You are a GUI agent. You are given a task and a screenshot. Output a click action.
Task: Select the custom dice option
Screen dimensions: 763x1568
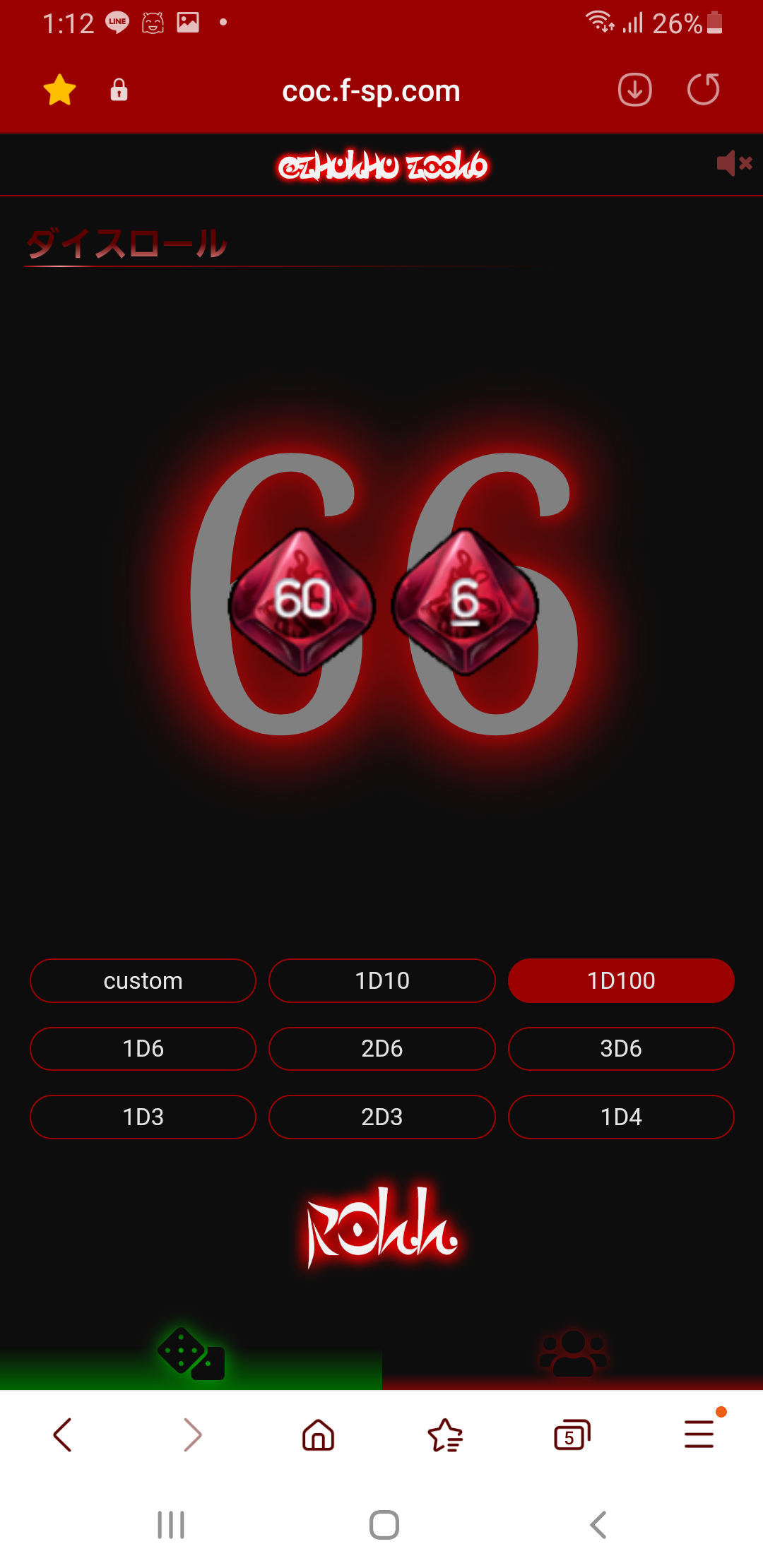tap(143, 980)
